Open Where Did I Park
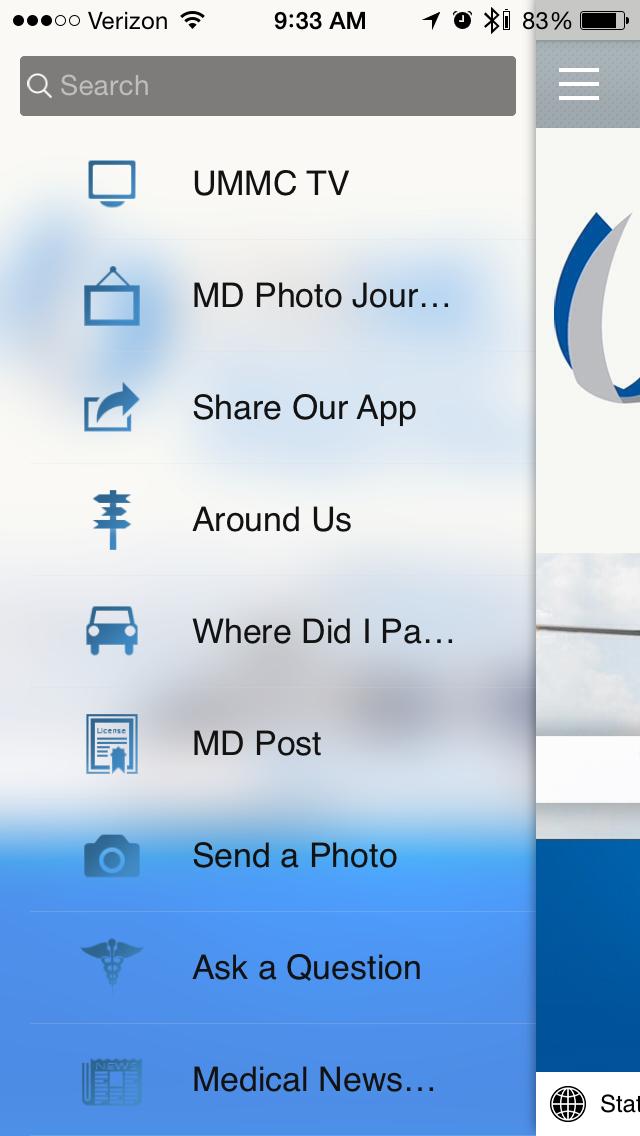 pyautogui.click(x=323, y=632)
